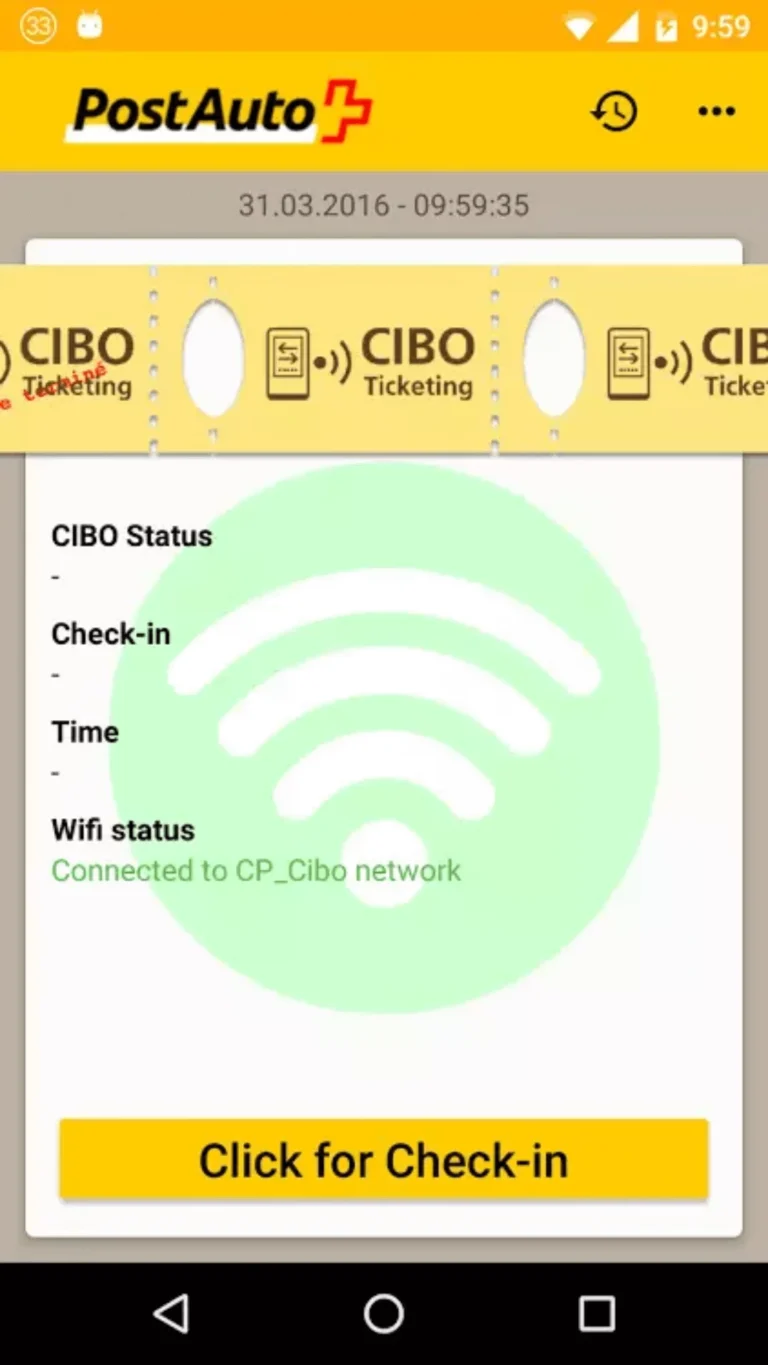This screenshot has width=768, height=1365.
Task: Open the history clock icon
Action: click(x=614, y=111)
